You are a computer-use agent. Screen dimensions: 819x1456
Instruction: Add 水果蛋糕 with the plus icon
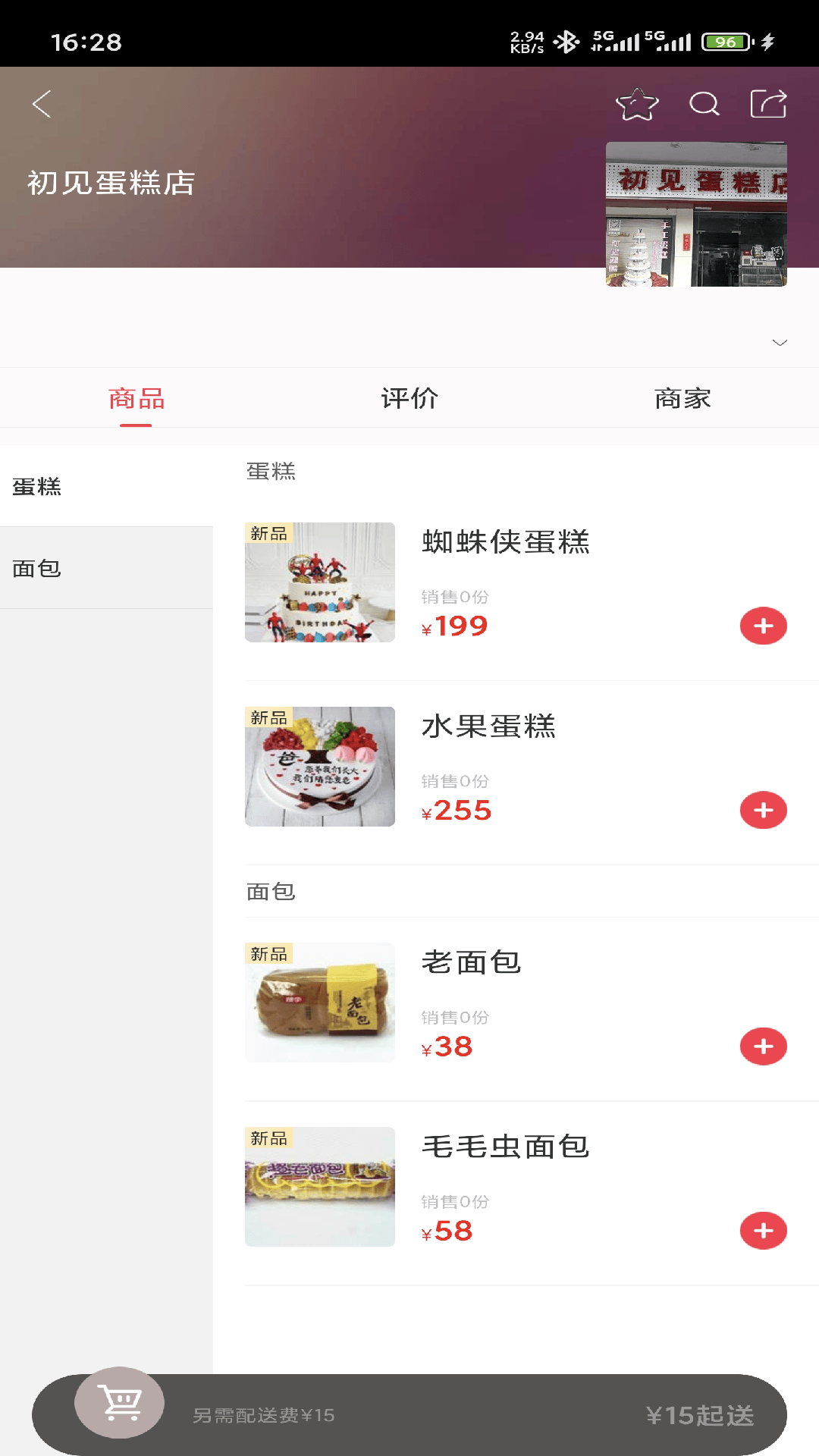[763, 810]
